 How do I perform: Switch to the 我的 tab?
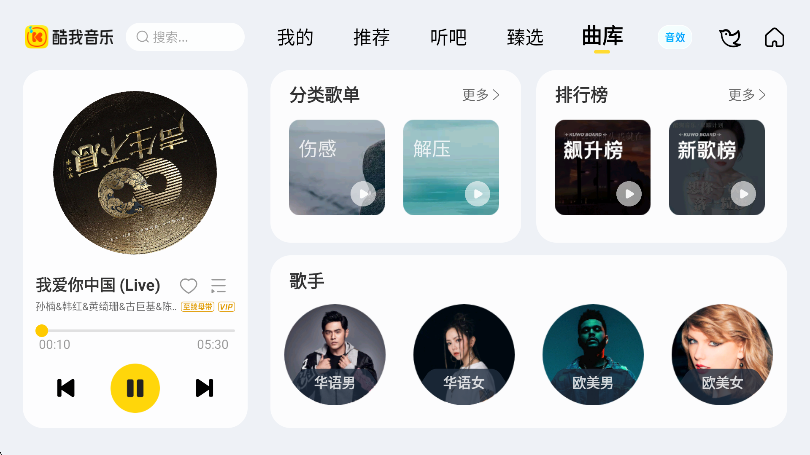coord(295,38)
